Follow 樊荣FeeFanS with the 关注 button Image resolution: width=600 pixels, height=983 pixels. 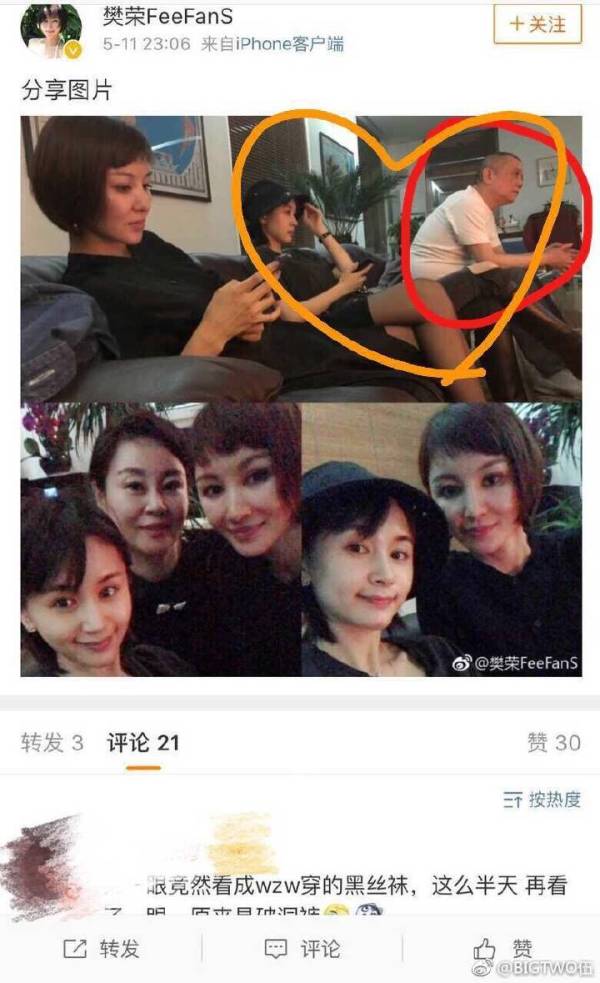(537, 23)
